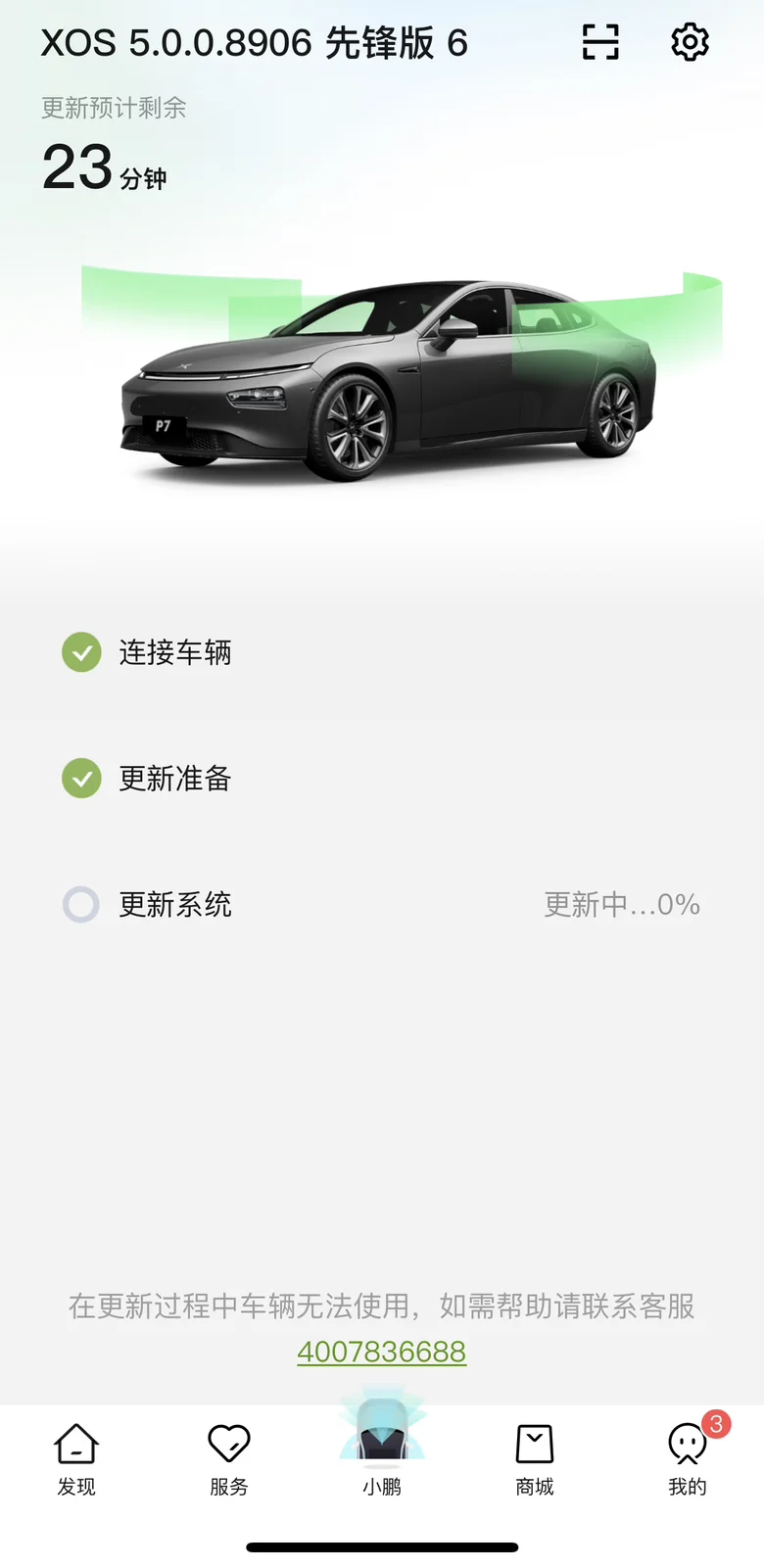Screen dimensions: 764x1568
Task: Open the scan code icon
Action: 600,42
